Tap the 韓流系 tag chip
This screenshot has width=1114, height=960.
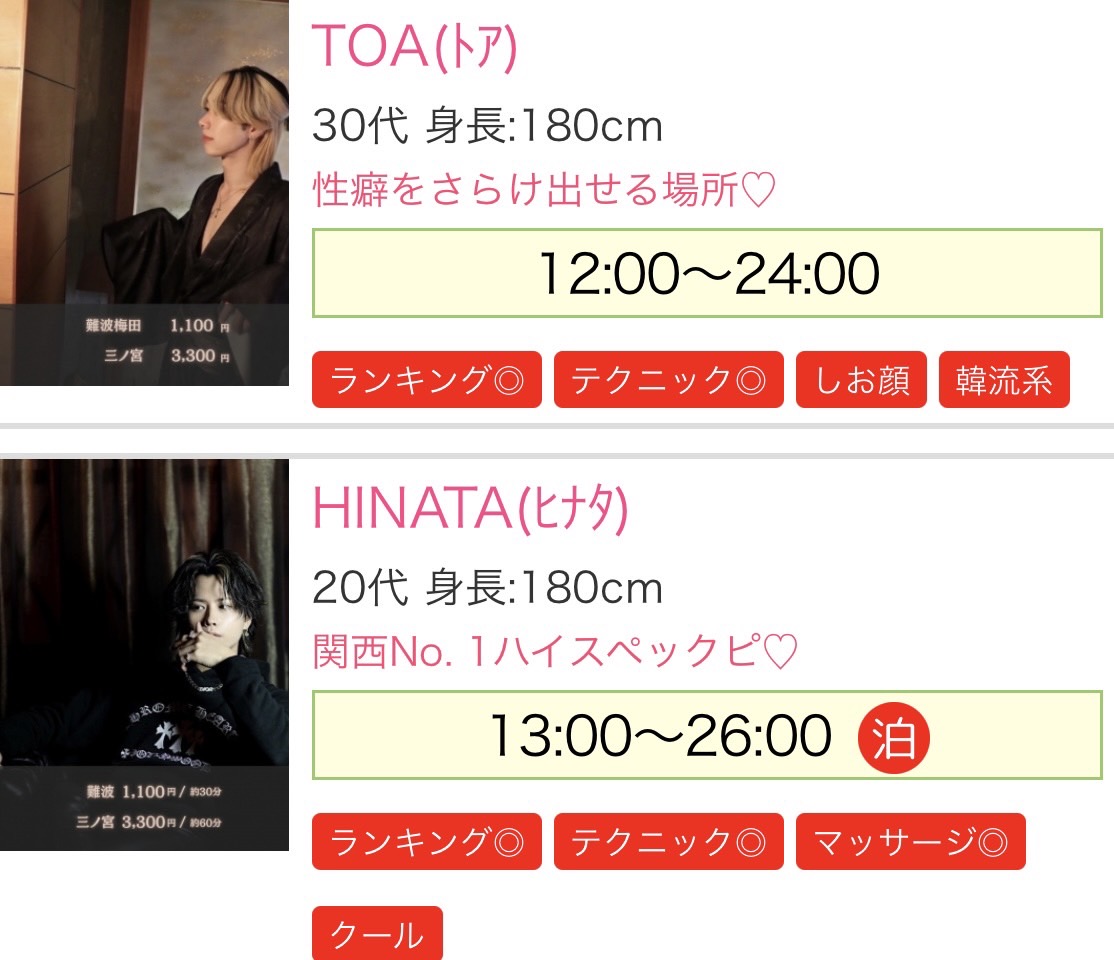click(1003, 380)
